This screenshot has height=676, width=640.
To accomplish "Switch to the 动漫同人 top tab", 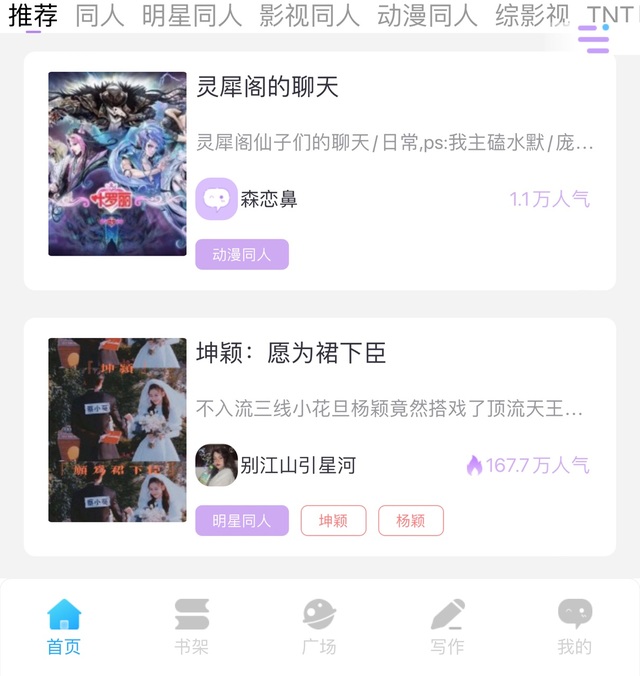I will point(427,16).
